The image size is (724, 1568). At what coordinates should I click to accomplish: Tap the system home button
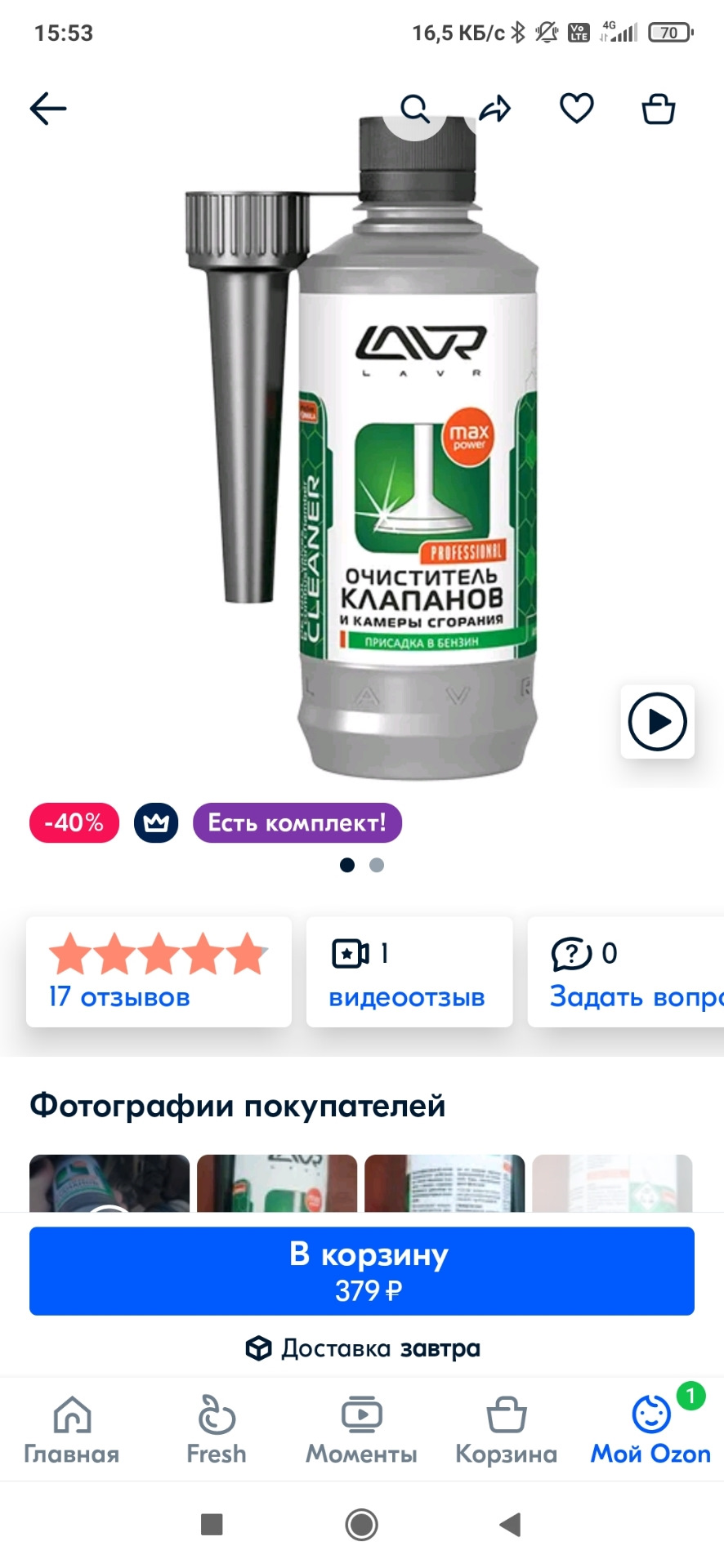click(361, 1524)
